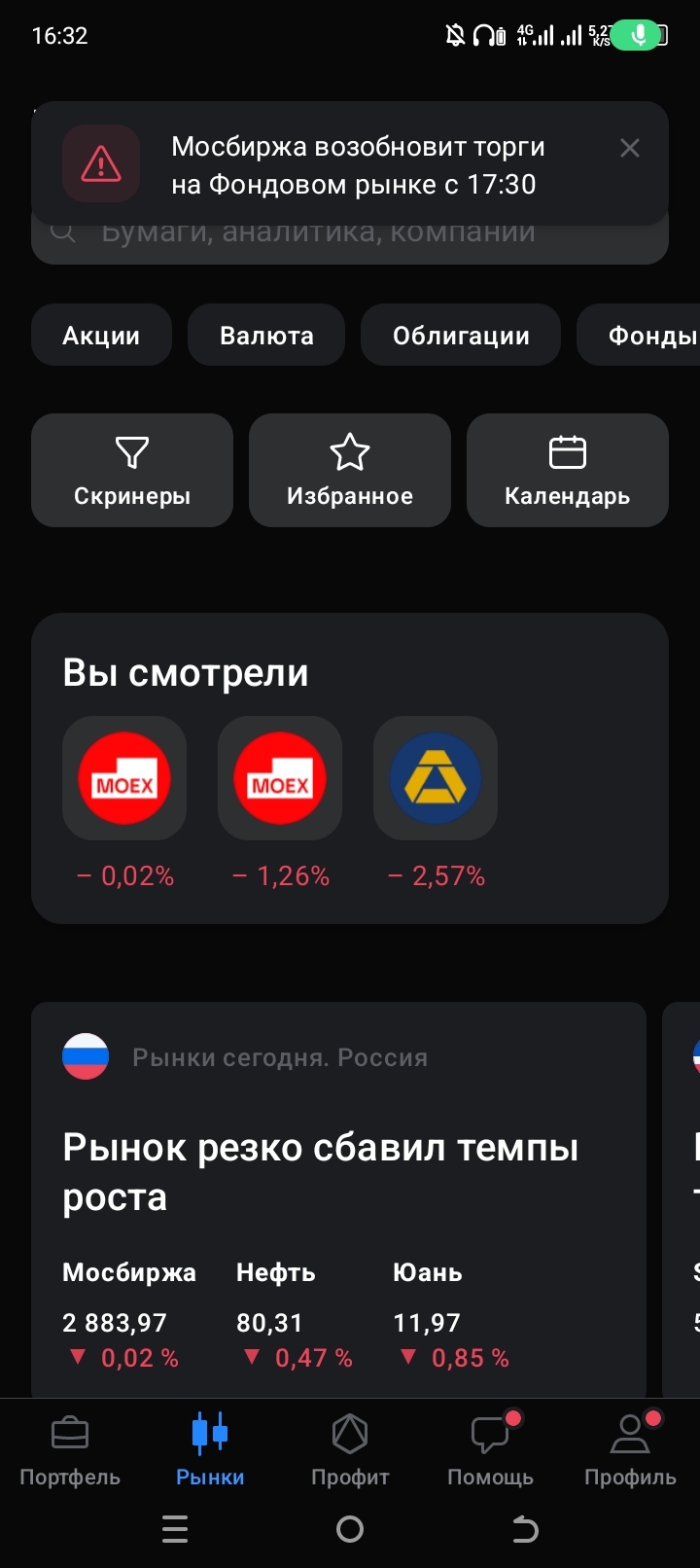The height and width of the screenshot is (1568, 700).
Task: Open the recently viewed tile with −2,57%
Action: pyautogui.click(x=436, y=779)
